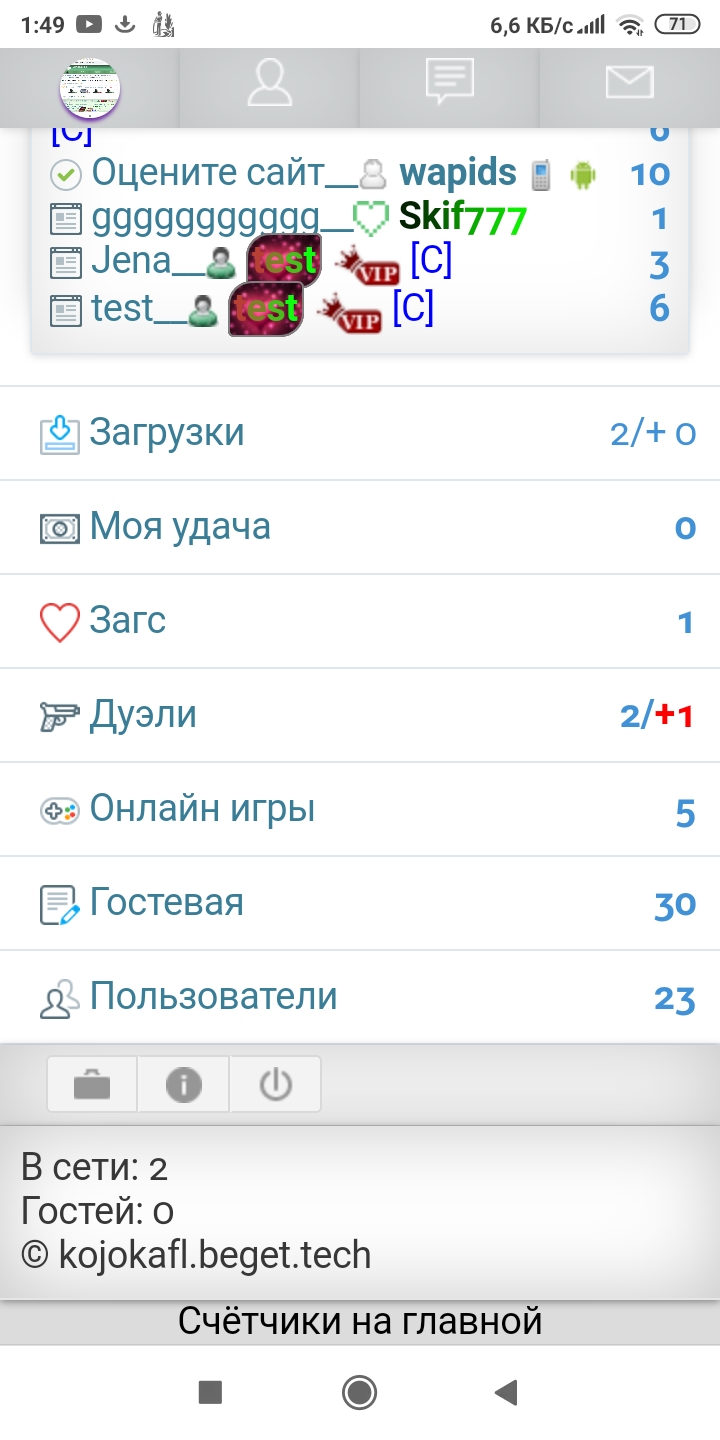This screenshot has width=720, height=1440.
Task: Open the gggggggggg topic
Action: point(205,218)
